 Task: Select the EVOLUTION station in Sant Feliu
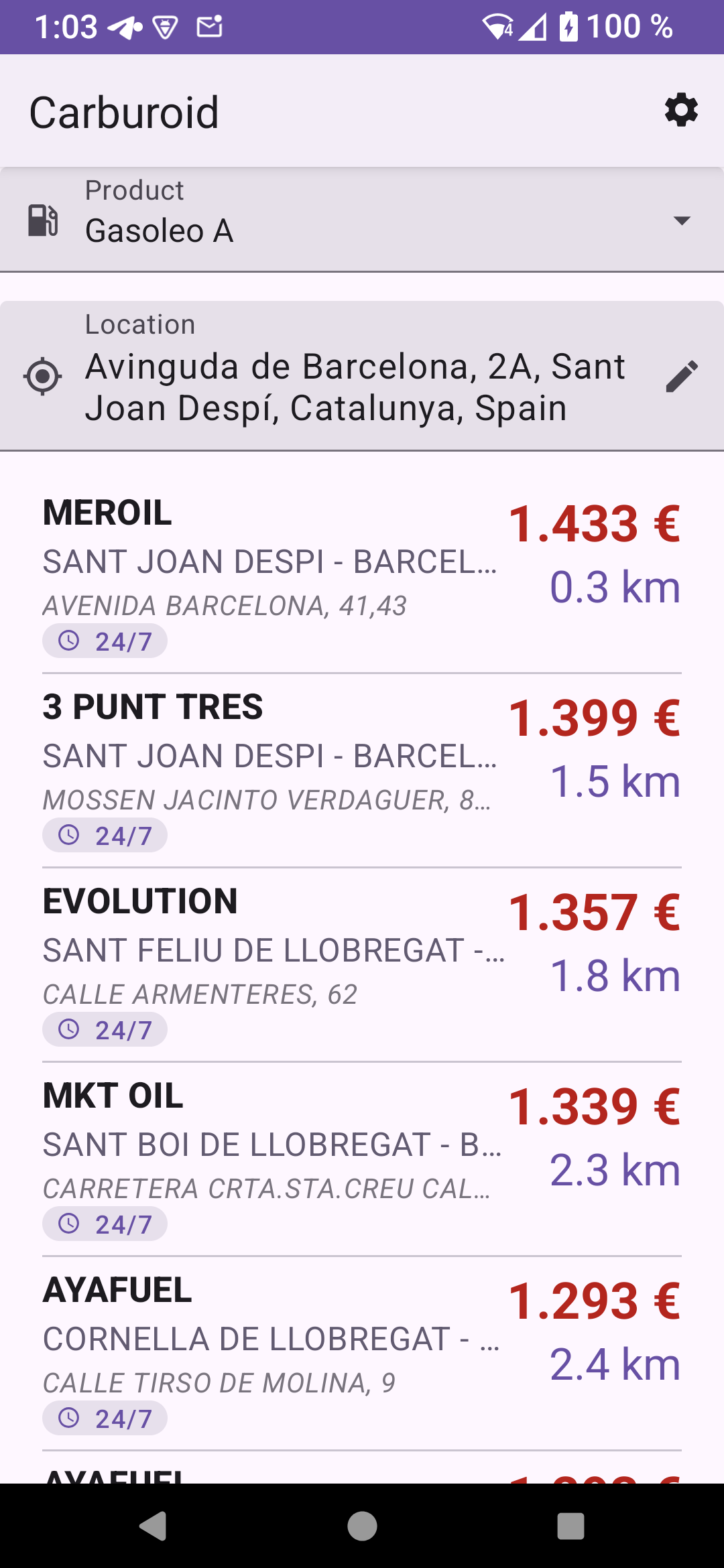(362, 965)
